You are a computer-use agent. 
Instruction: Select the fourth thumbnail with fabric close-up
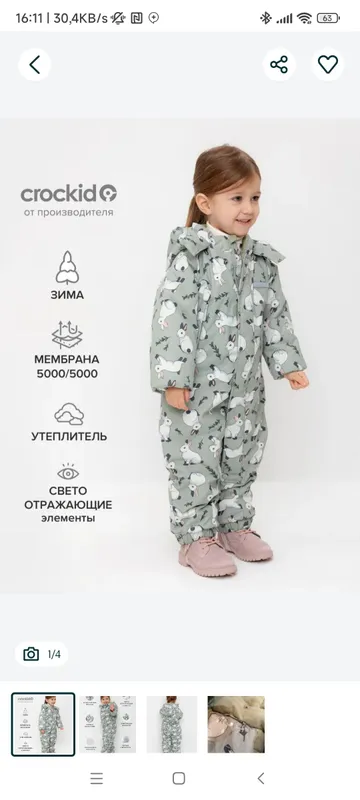pos(236,724)
